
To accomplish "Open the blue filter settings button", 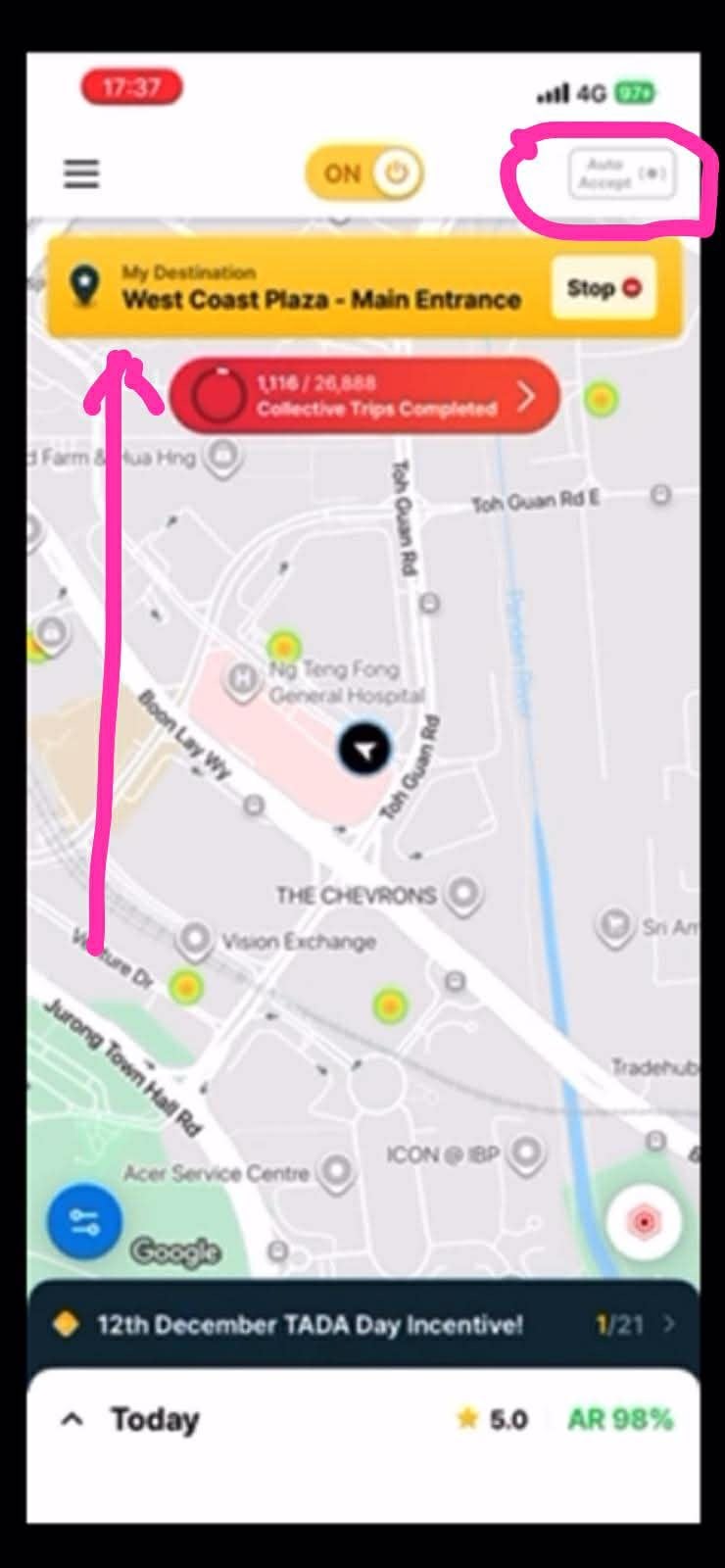I will pos(85,1222).
